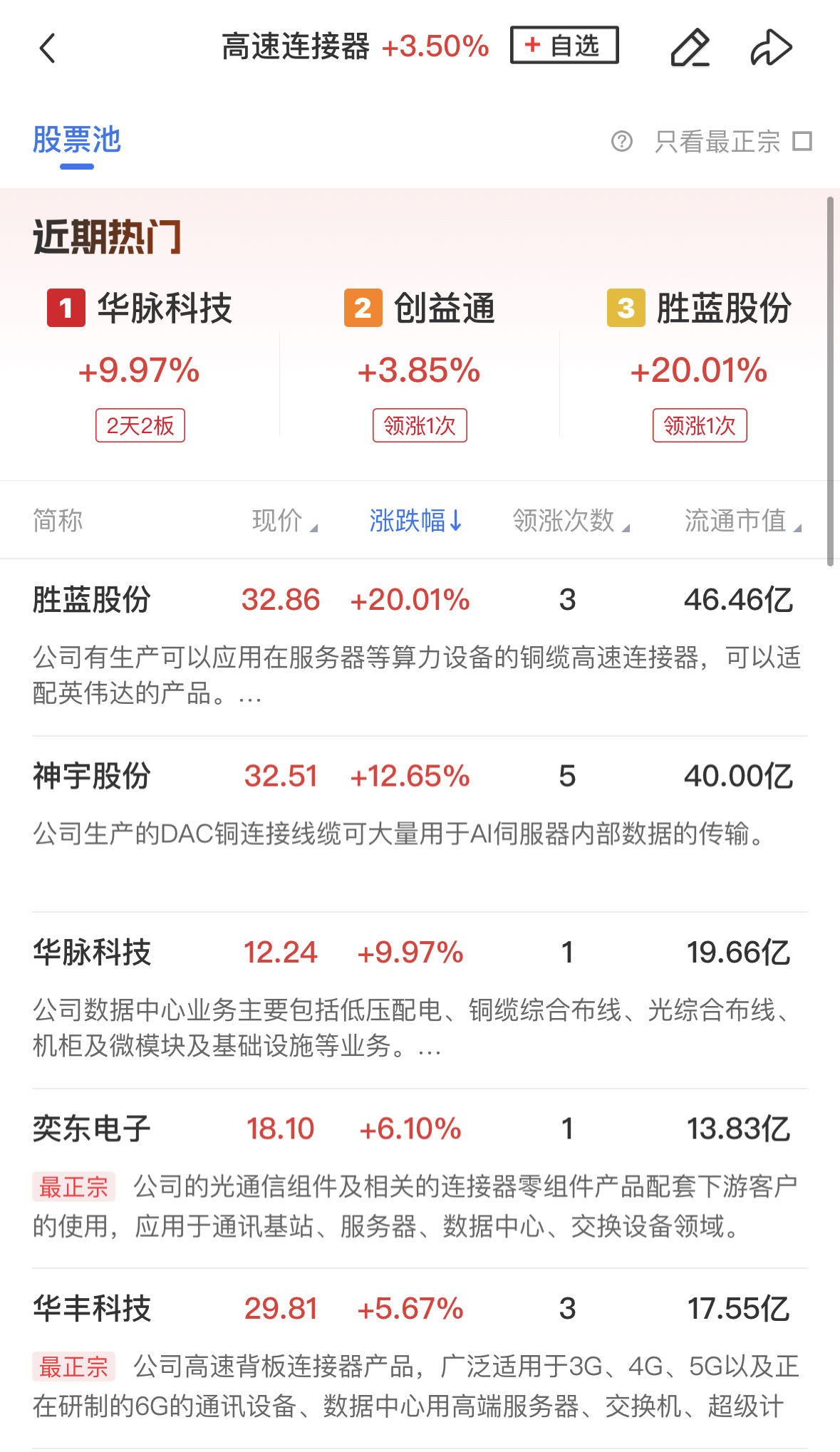Select the 股票池 tab

click(77, 140)
